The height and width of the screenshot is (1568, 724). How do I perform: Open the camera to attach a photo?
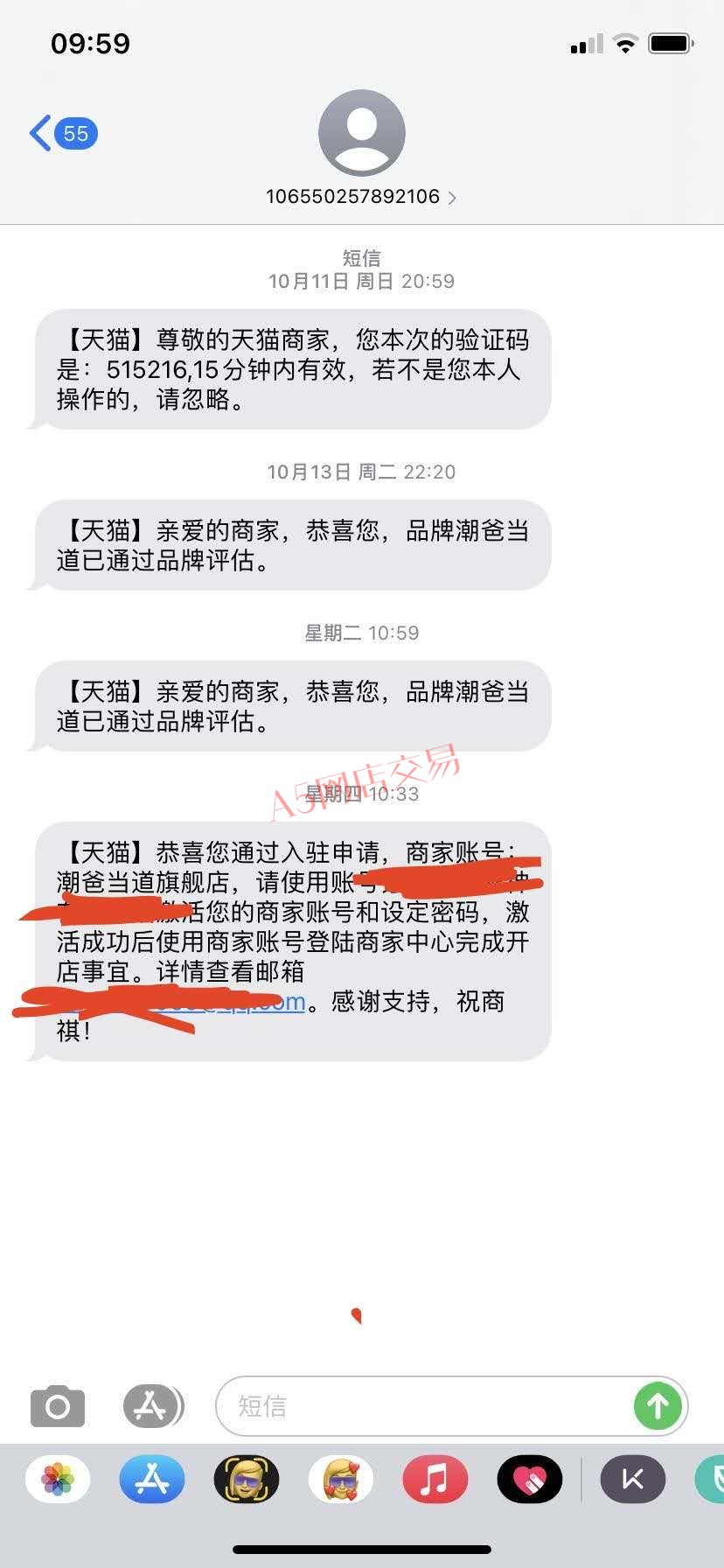point(58,1406)
